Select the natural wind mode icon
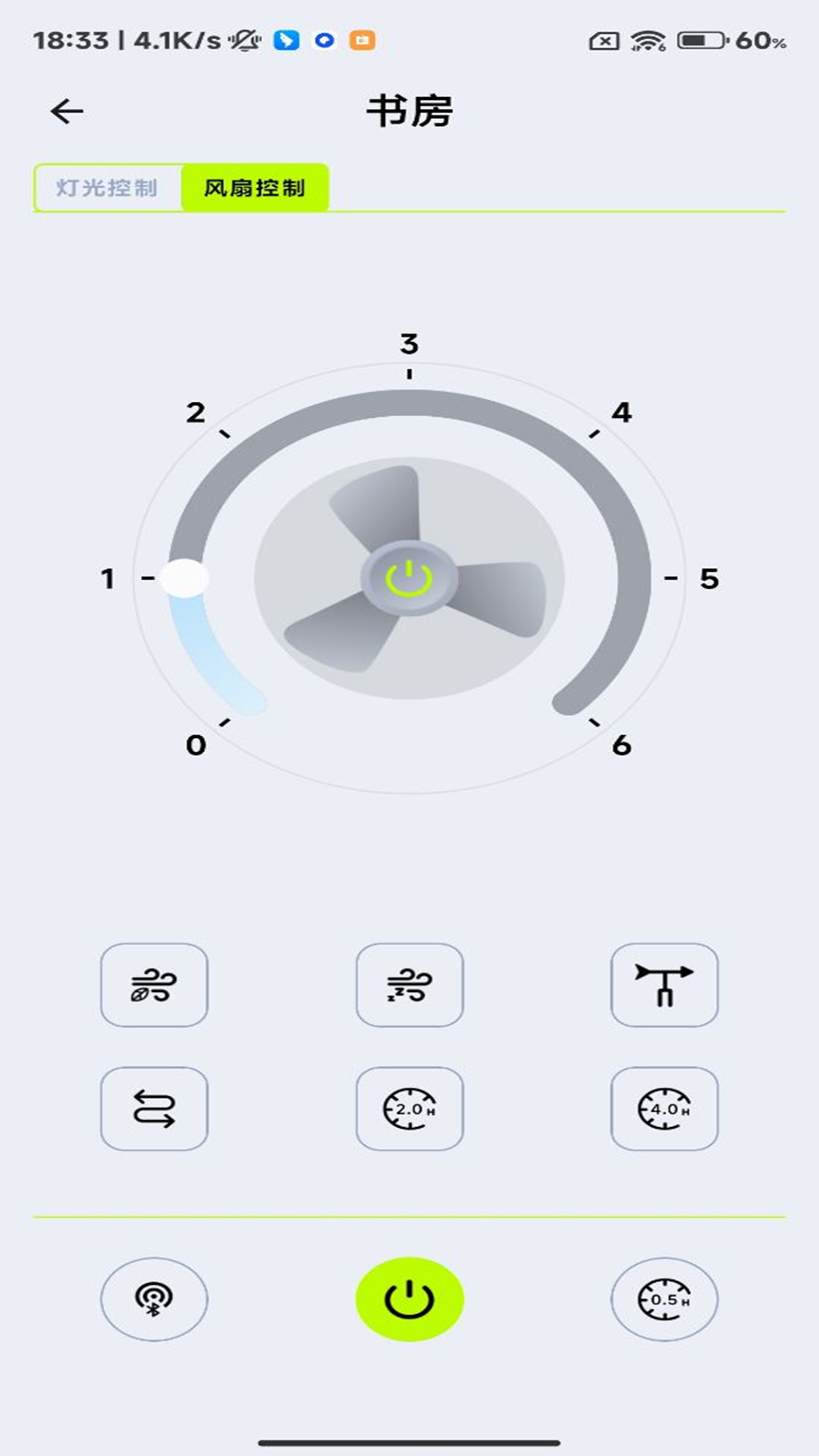 point(154,987)
